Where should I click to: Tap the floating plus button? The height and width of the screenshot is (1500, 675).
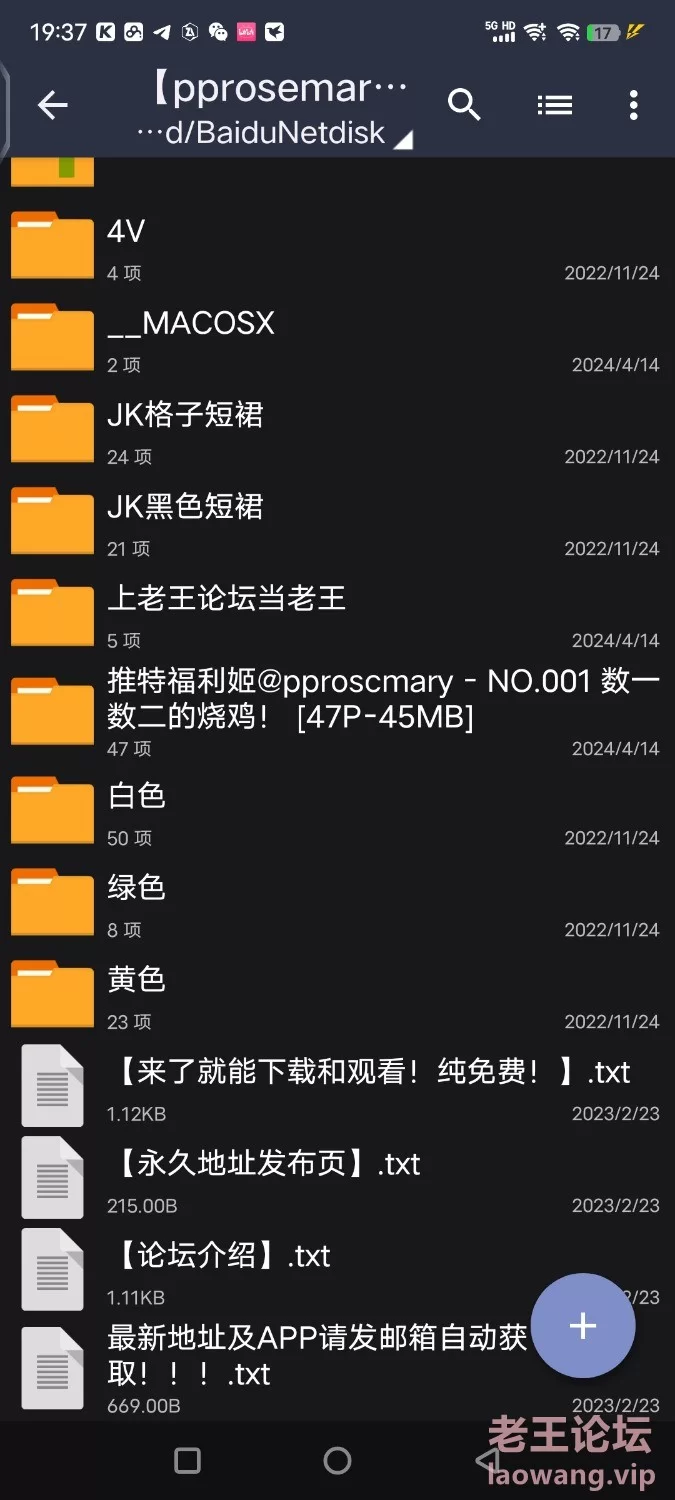pyautogui.click(x=583, y=1326)
